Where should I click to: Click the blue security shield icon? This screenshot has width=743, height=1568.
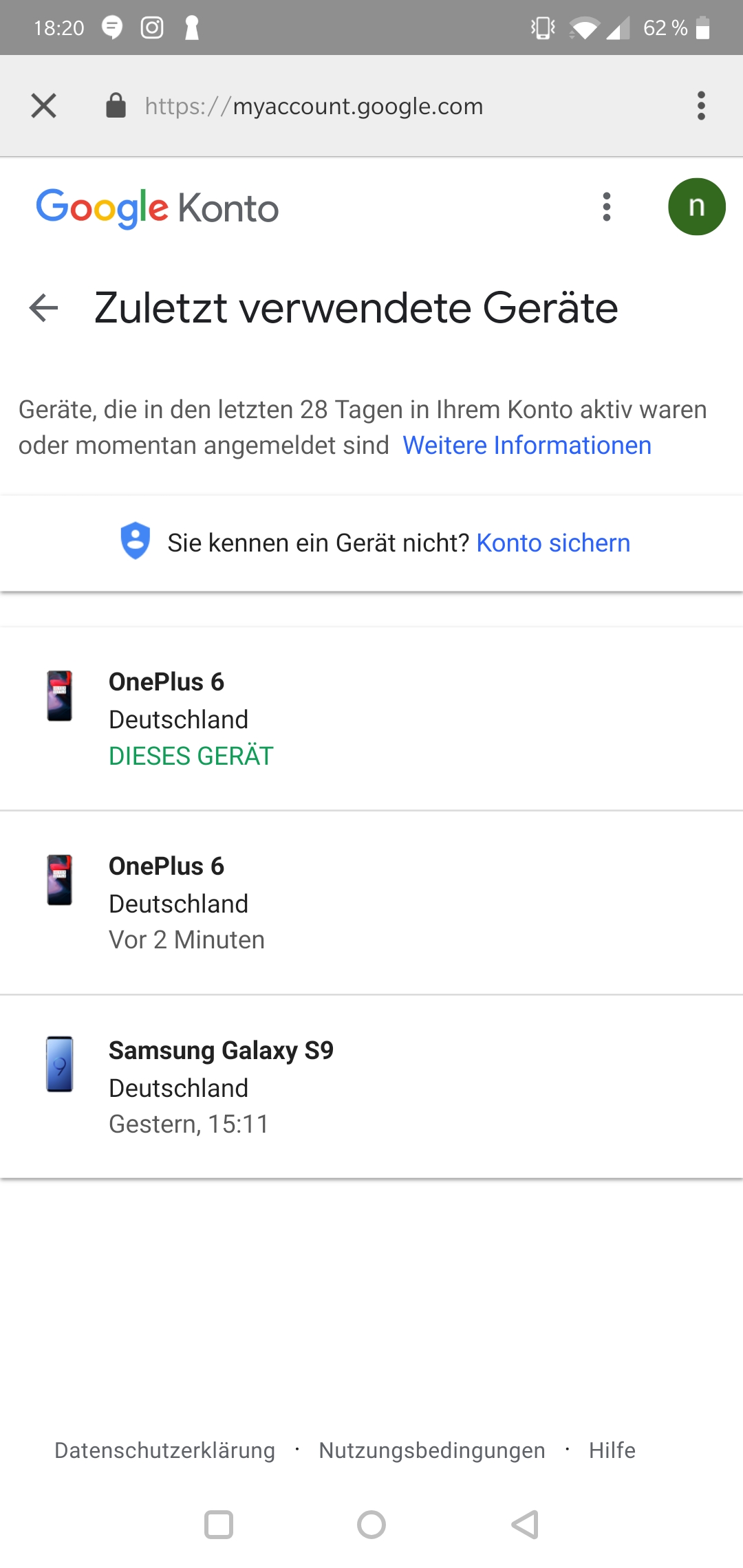pos(136,543)
